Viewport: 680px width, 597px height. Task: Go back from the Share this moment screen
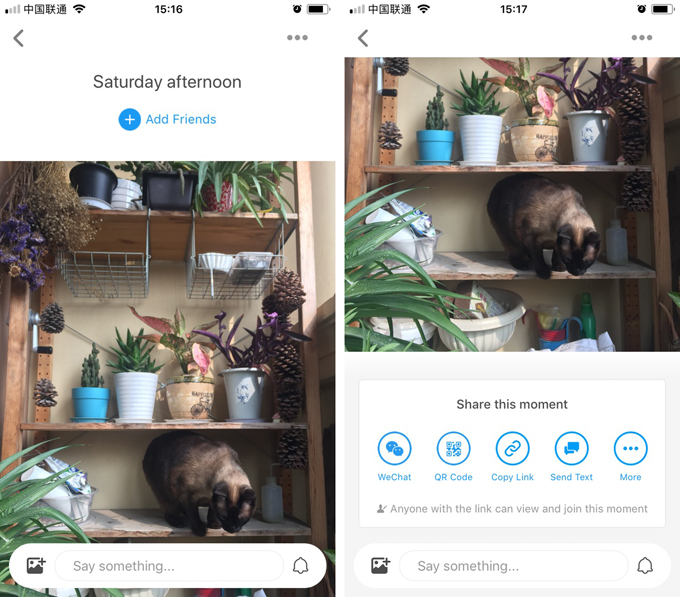click(363, 38)
